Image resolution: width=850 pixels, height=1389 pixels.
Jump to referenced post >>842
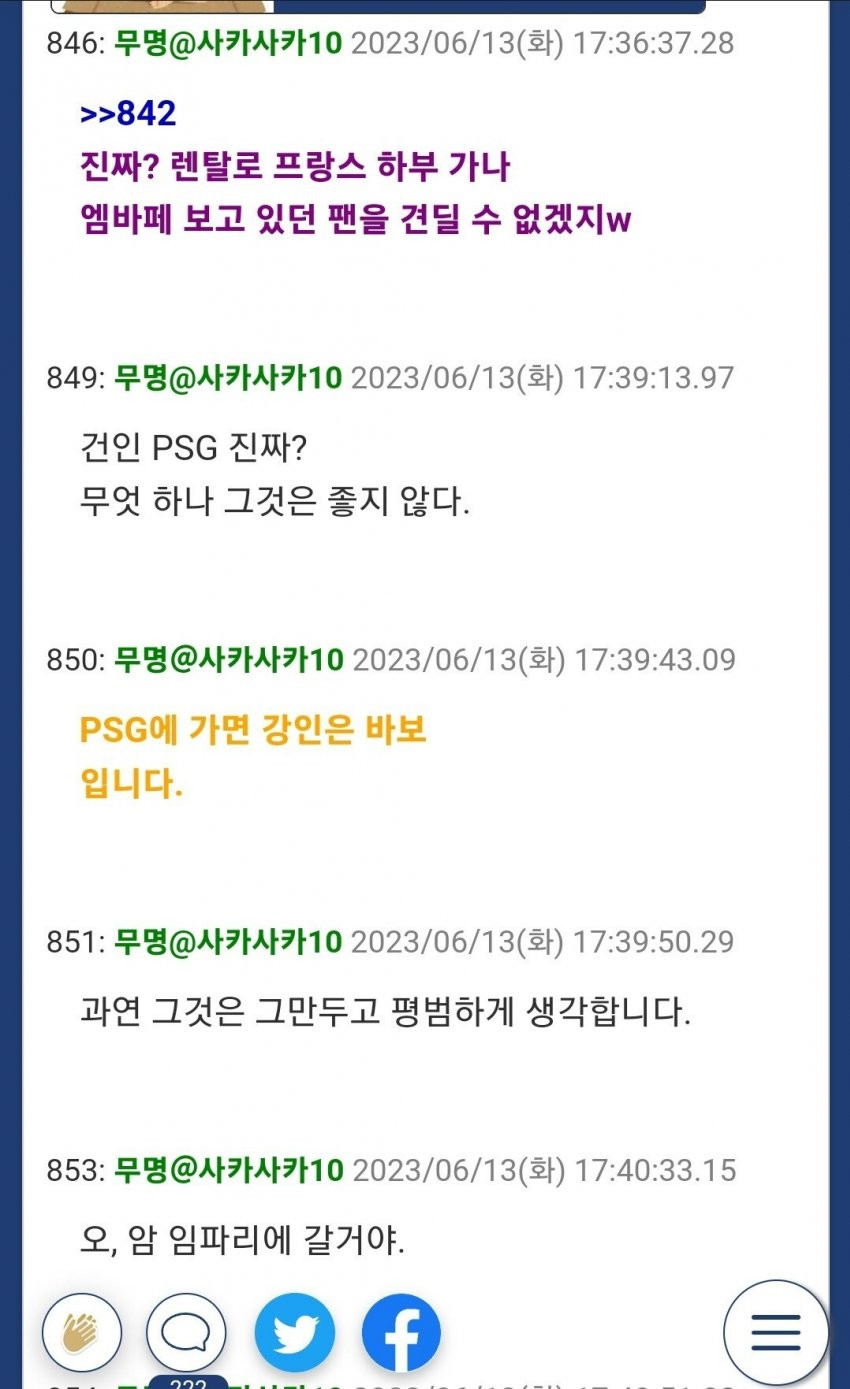[x=128, y=113]
